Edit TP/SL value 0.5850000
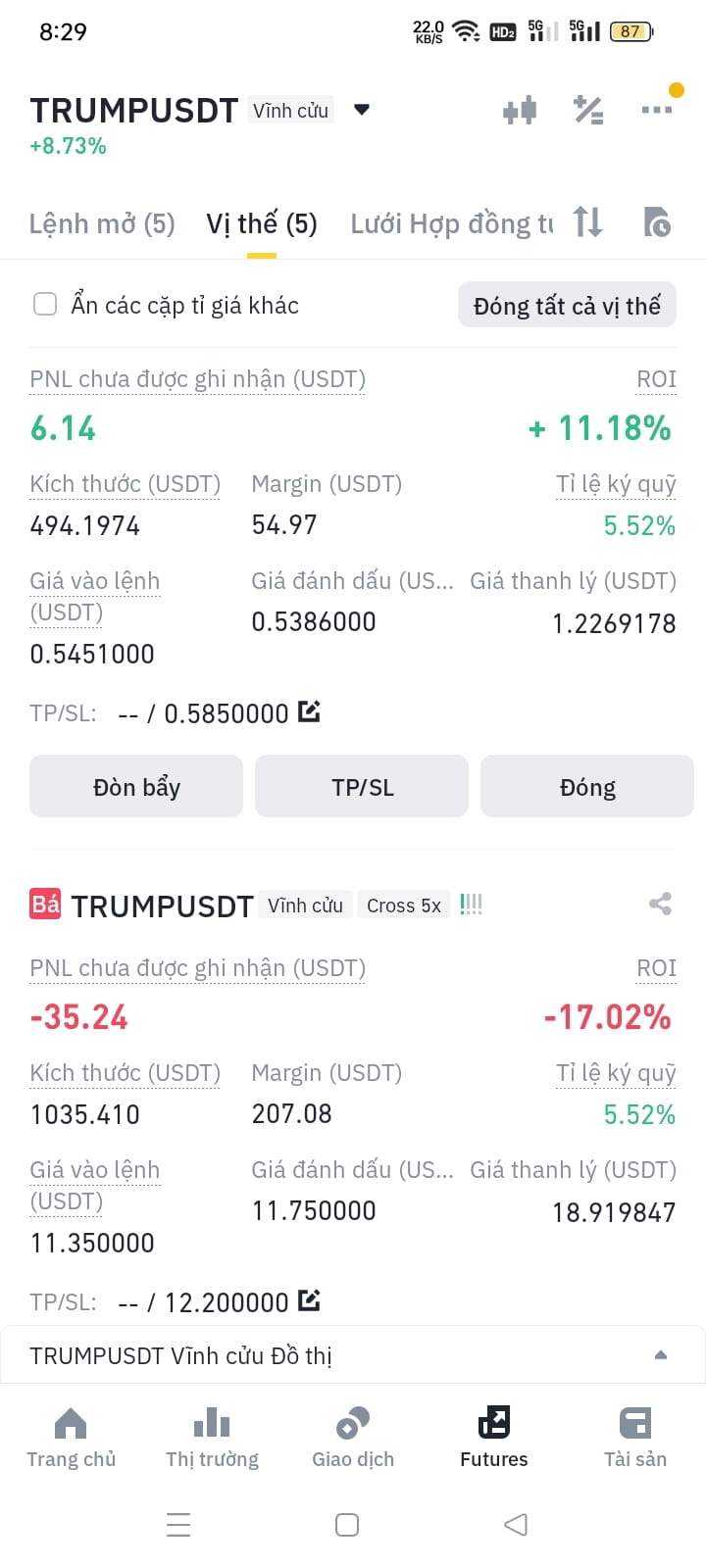The width and height of the screenshot is (706, 1568). (x=309, y=711)
